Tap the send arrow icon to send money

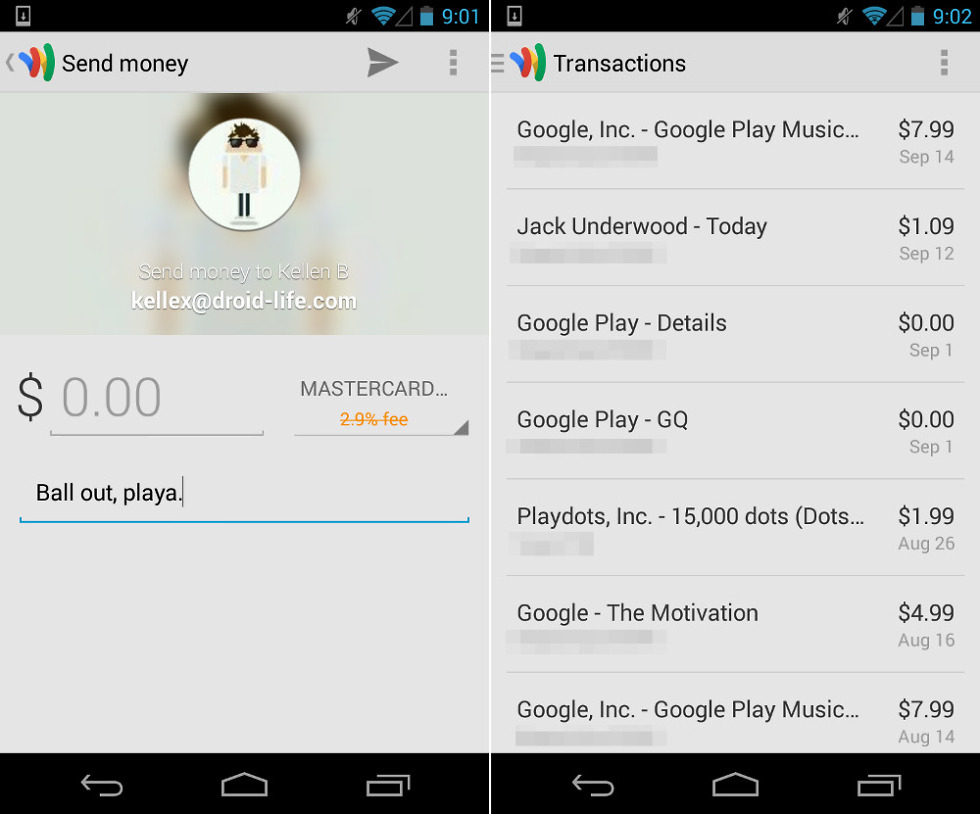point(382,63)
